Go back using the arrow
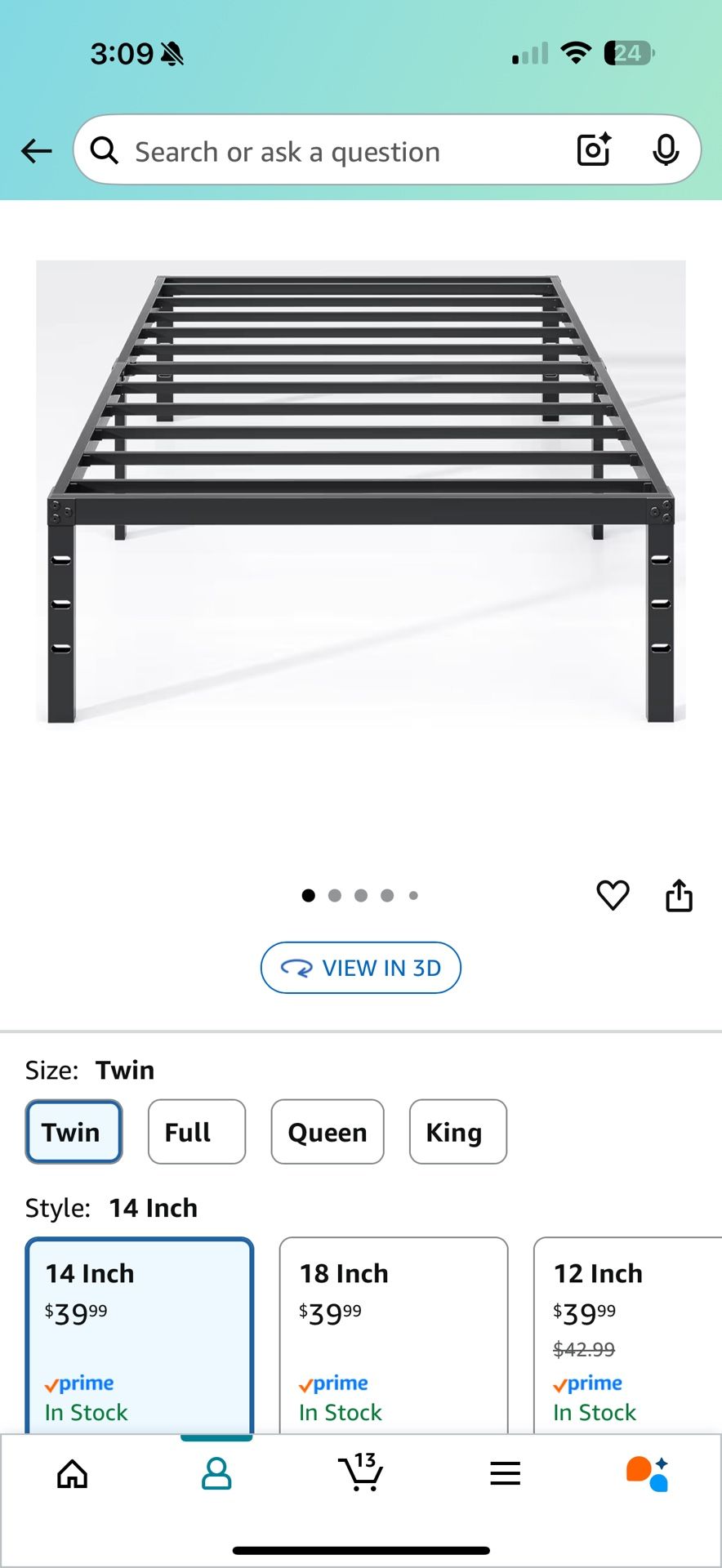The height and width of the screenshot is (1568, 722). pyautogui.click(x=37, y=151)
